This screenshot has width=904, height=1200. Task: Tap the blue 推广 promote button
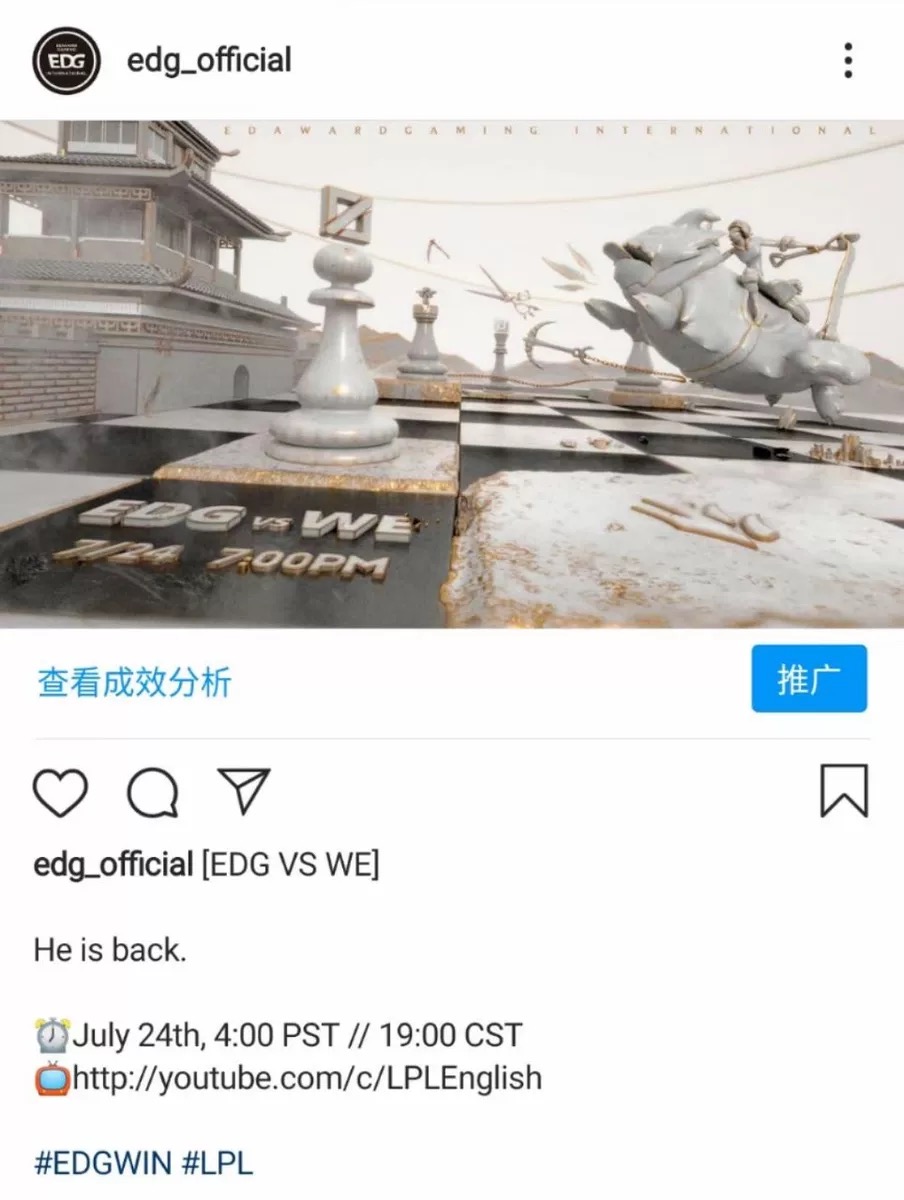pyautogui.click(x=809, y=678)
